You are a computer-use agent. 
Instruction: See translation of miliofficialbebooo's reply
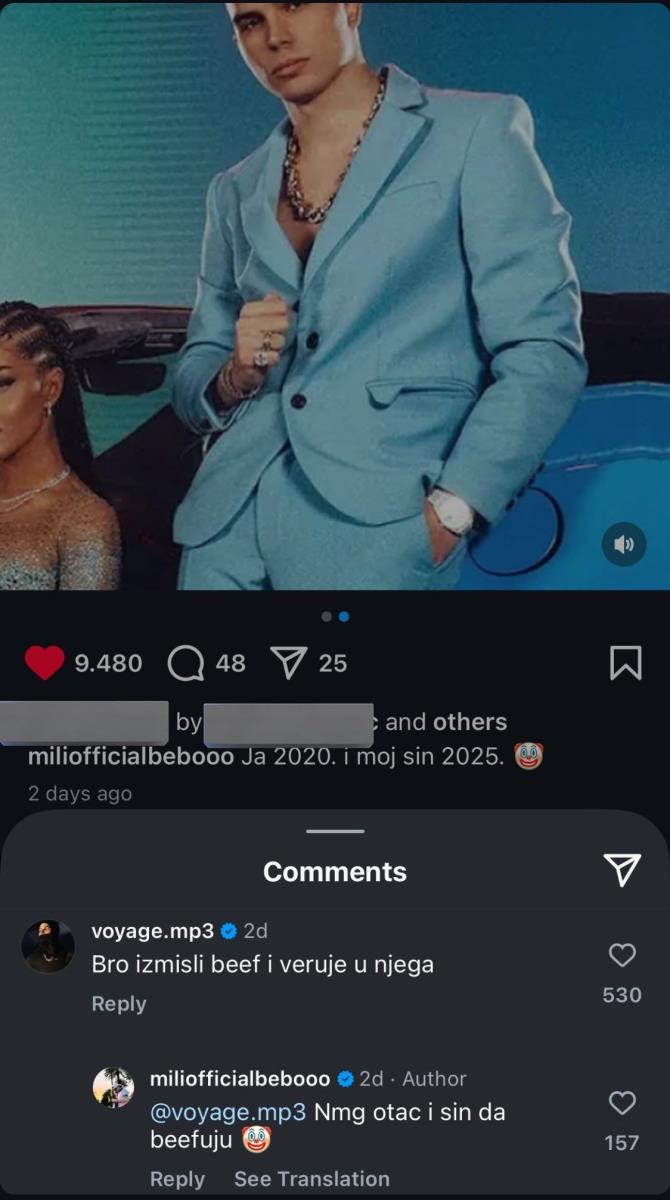(311, 1179)
